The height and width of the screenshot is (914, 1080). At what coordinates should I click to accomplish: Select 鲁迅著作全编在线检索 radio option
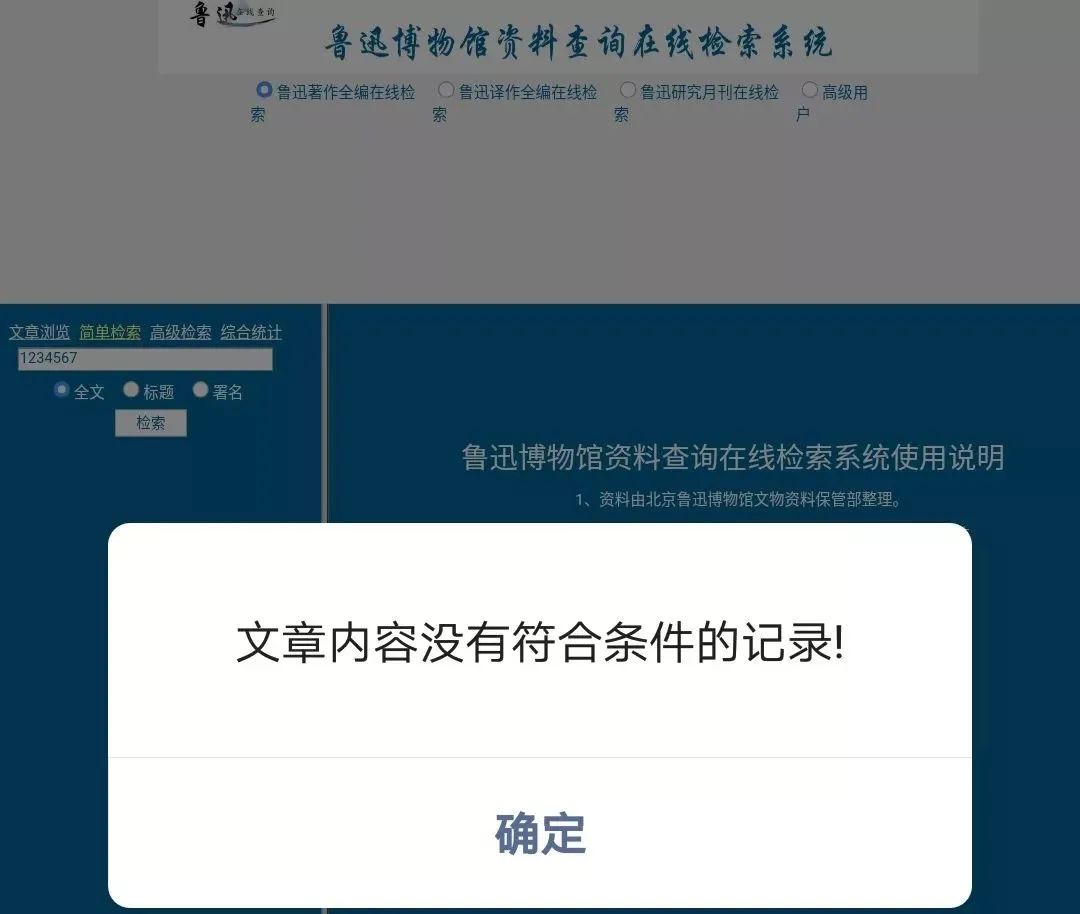[x=264, y=90]
